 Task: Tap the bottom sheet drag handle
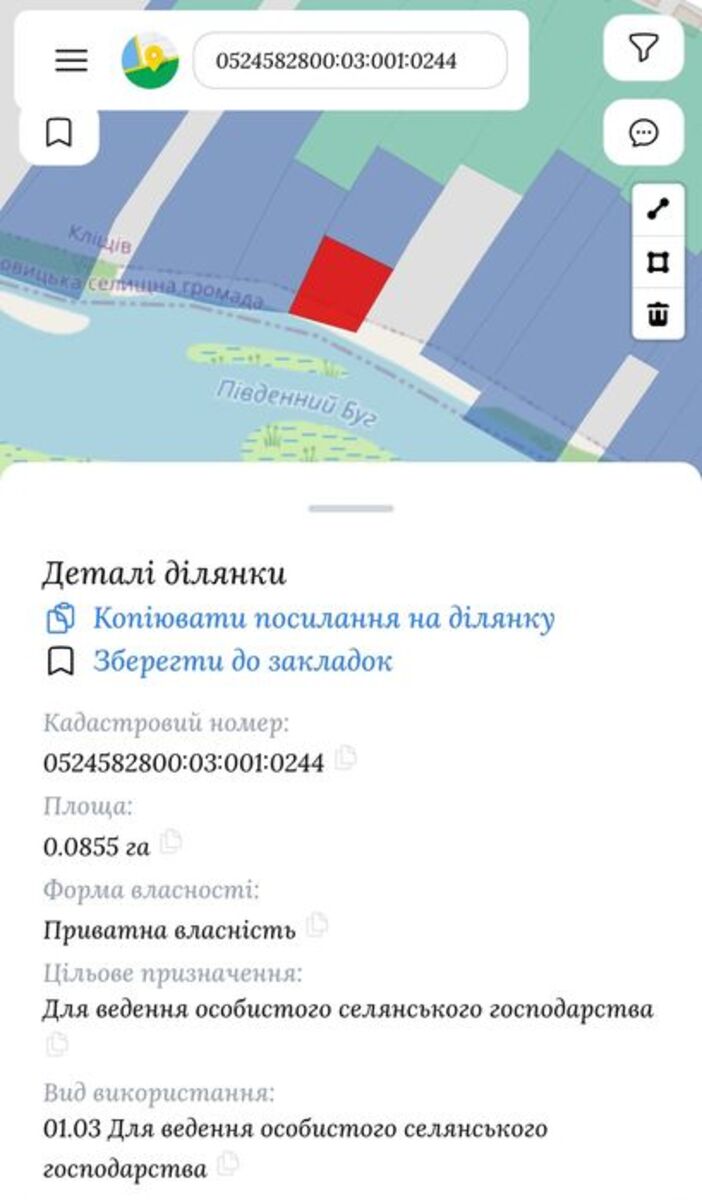click(x=350, y=509)
